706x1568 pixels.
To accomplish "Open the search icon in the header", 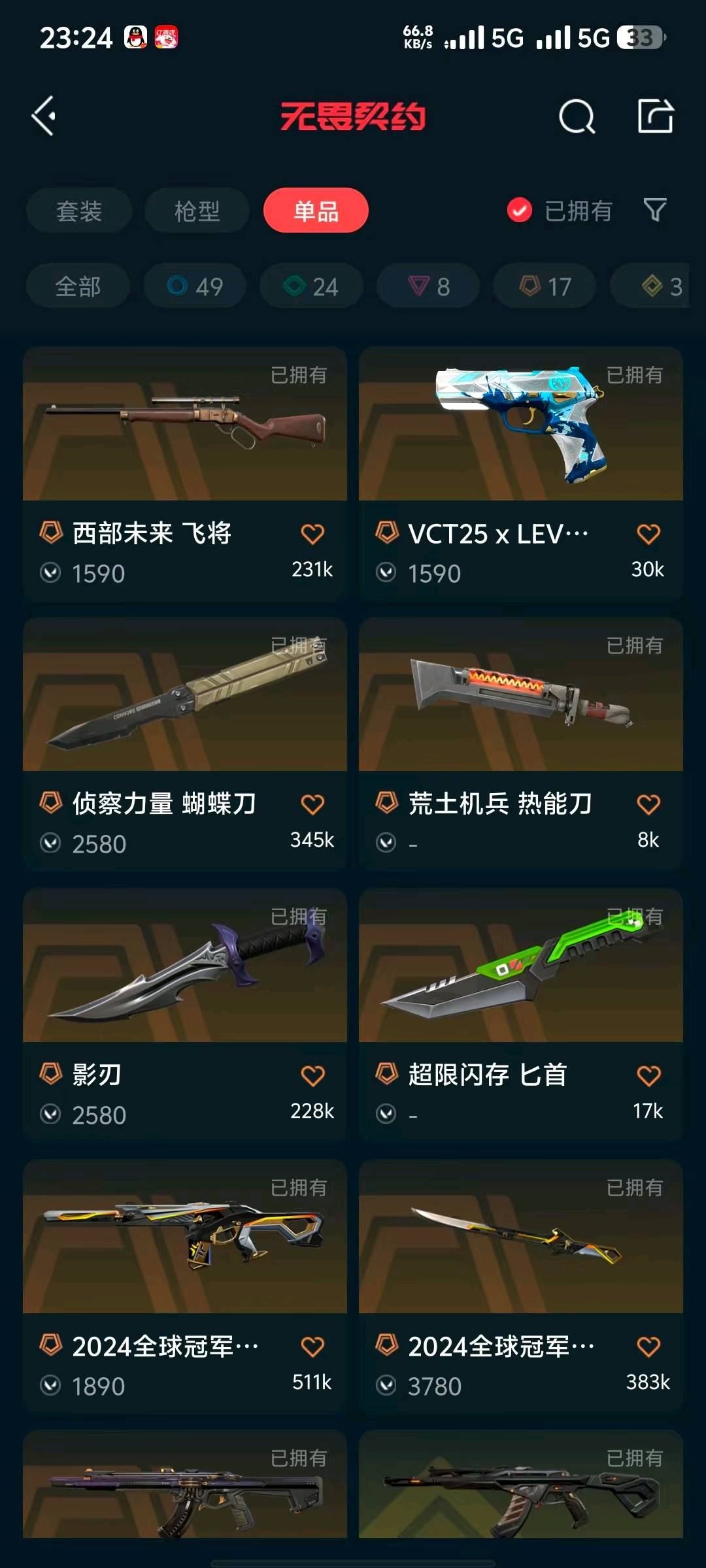I will (x=577, y=117).
